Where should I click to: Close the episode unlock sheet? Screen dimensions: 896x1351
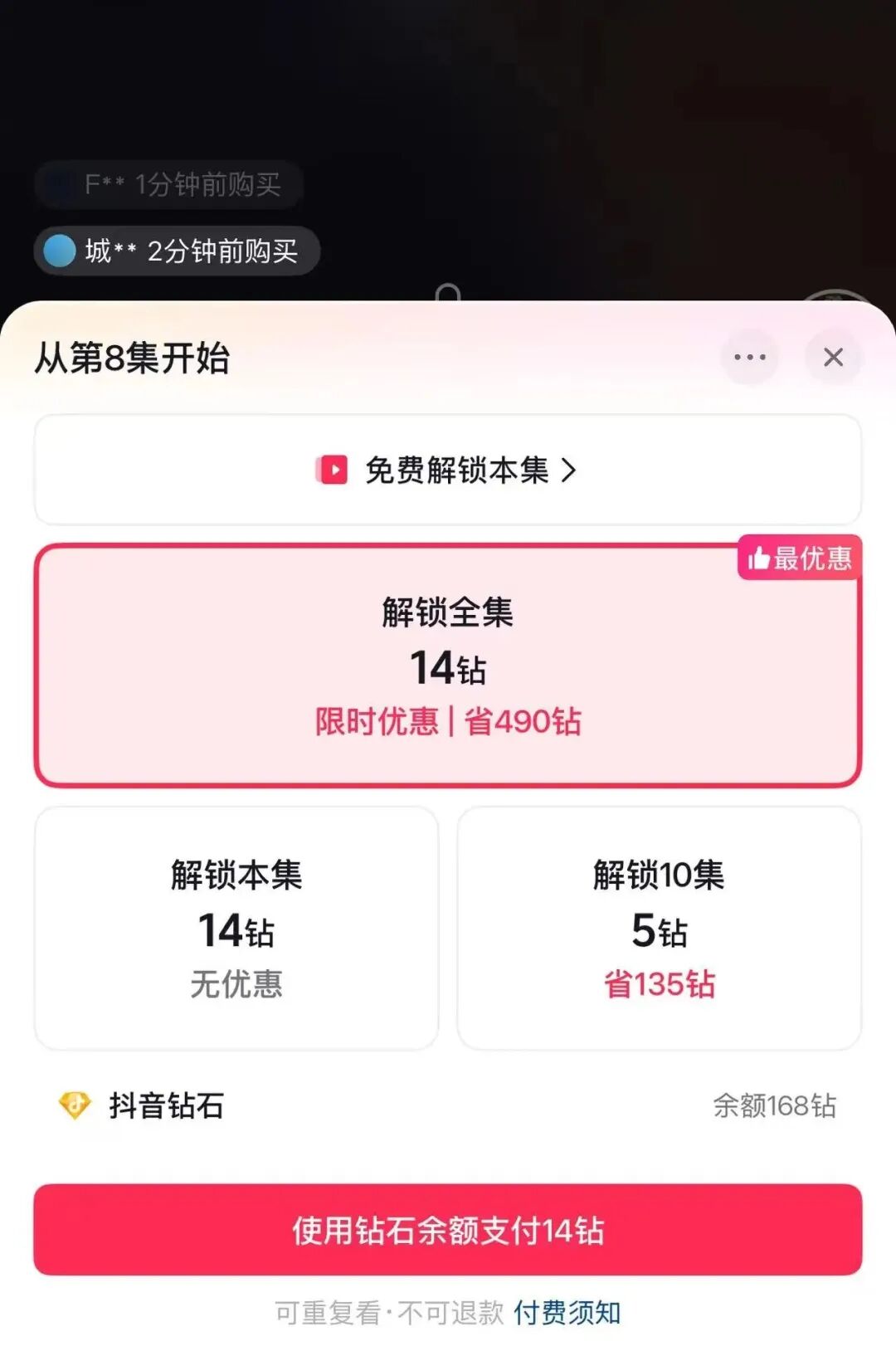(x=833, y=358)
